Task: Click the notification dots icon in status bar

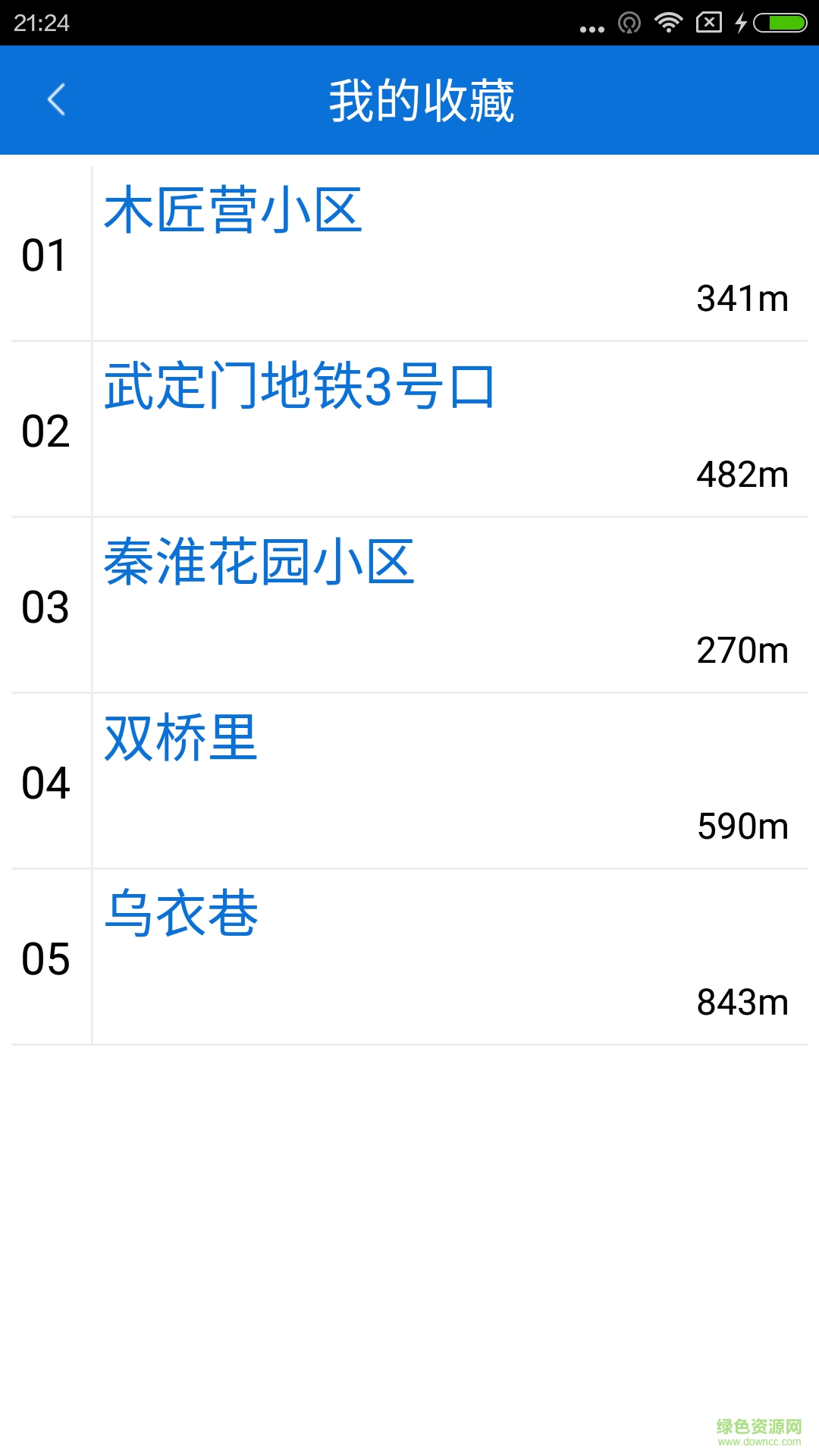Action: click(591, 23)
